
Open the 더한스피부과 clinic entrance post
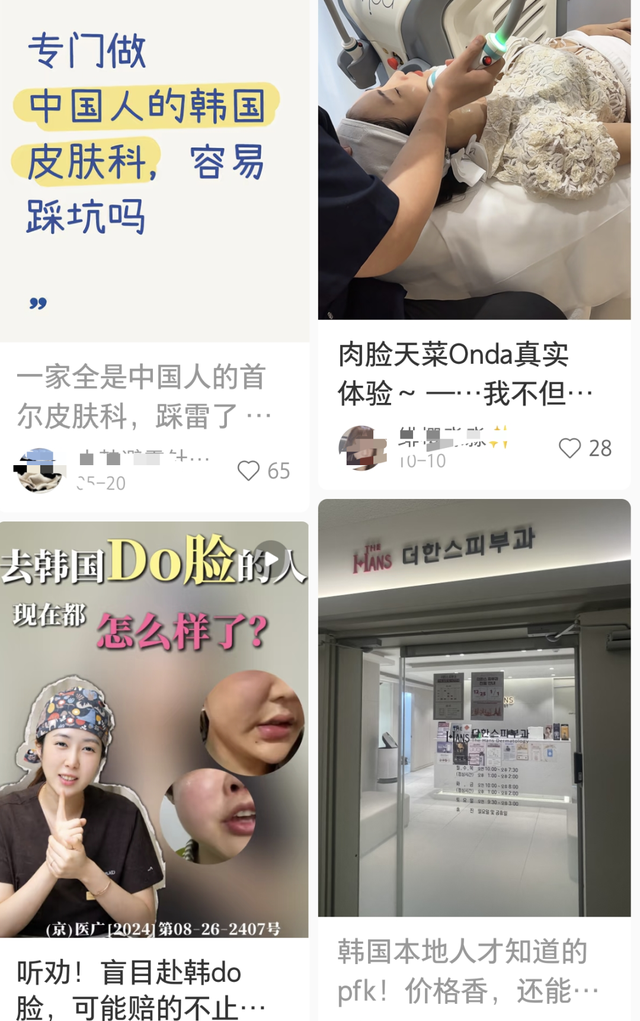(x=474, y=710)
